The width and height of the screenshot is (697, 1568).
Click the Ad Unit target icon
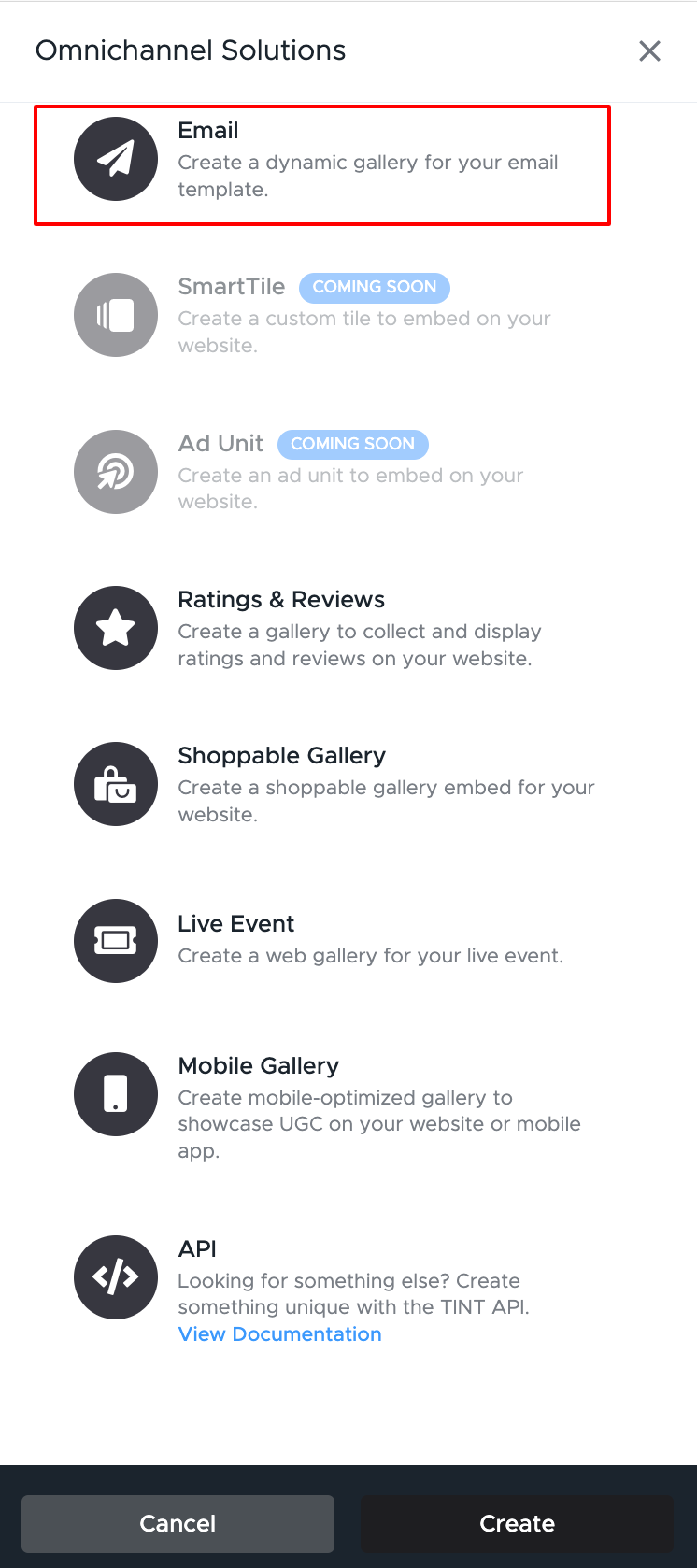pyautogui.click(x=116, y=472)
